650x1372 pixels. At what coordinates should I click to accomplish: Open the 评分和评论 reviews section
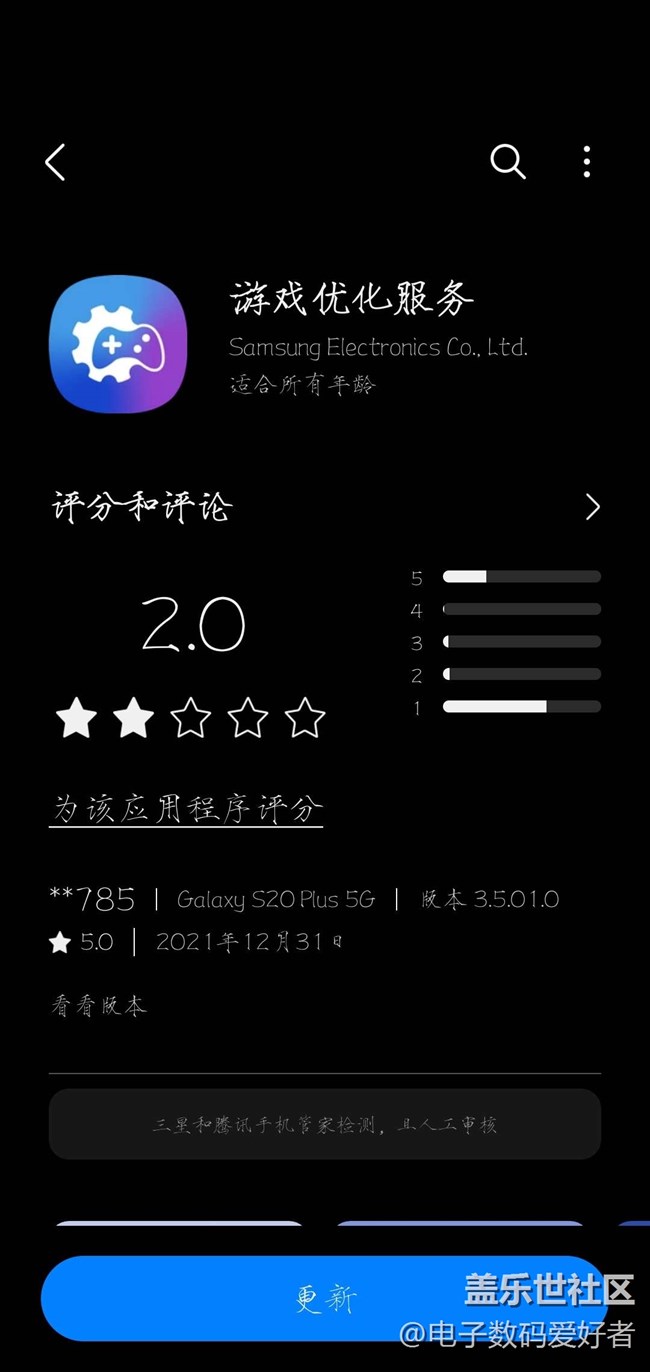325,507
